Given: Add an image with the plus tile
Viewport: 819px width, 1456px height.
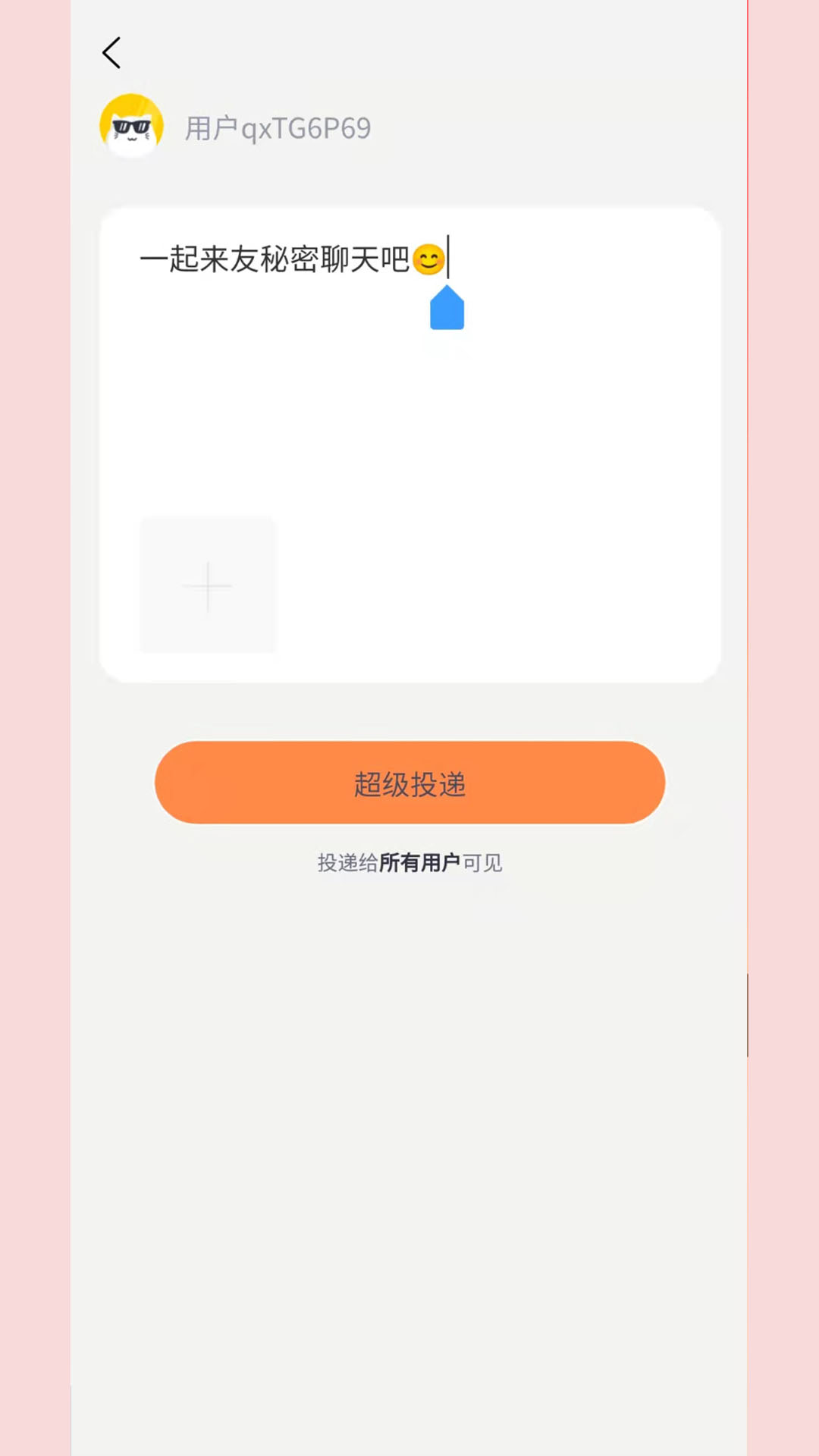Looking at the screenshot, I should pos(208,585).
